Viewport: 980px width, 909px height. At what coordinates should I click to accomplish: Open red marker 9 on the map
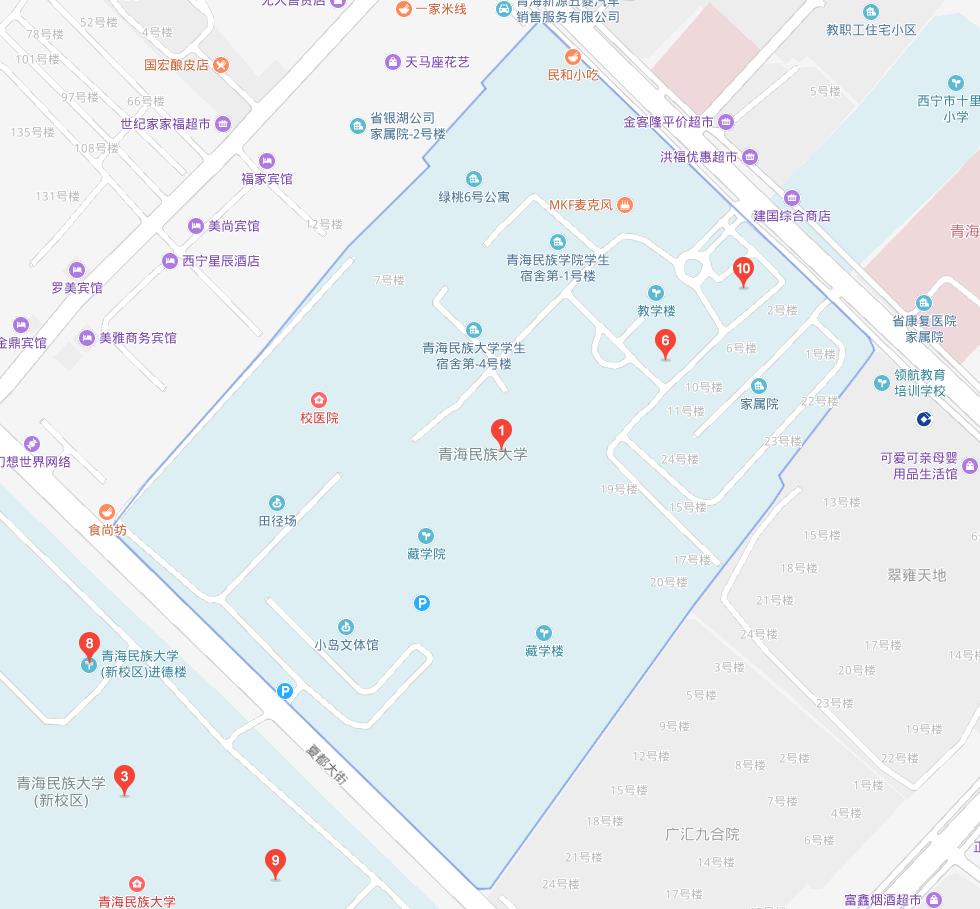coord(275,862)
